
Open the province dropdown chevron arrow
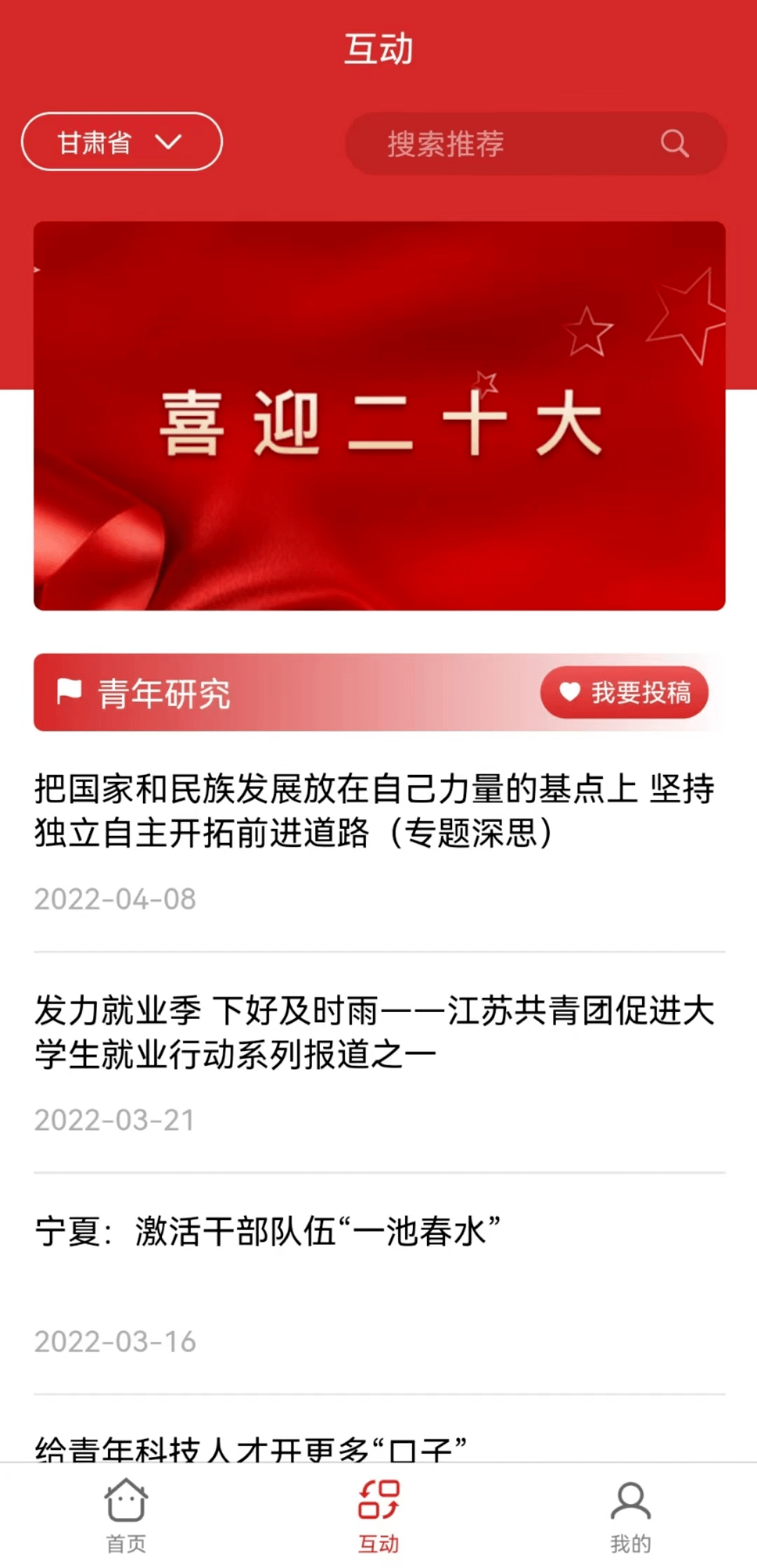[168, 142]
